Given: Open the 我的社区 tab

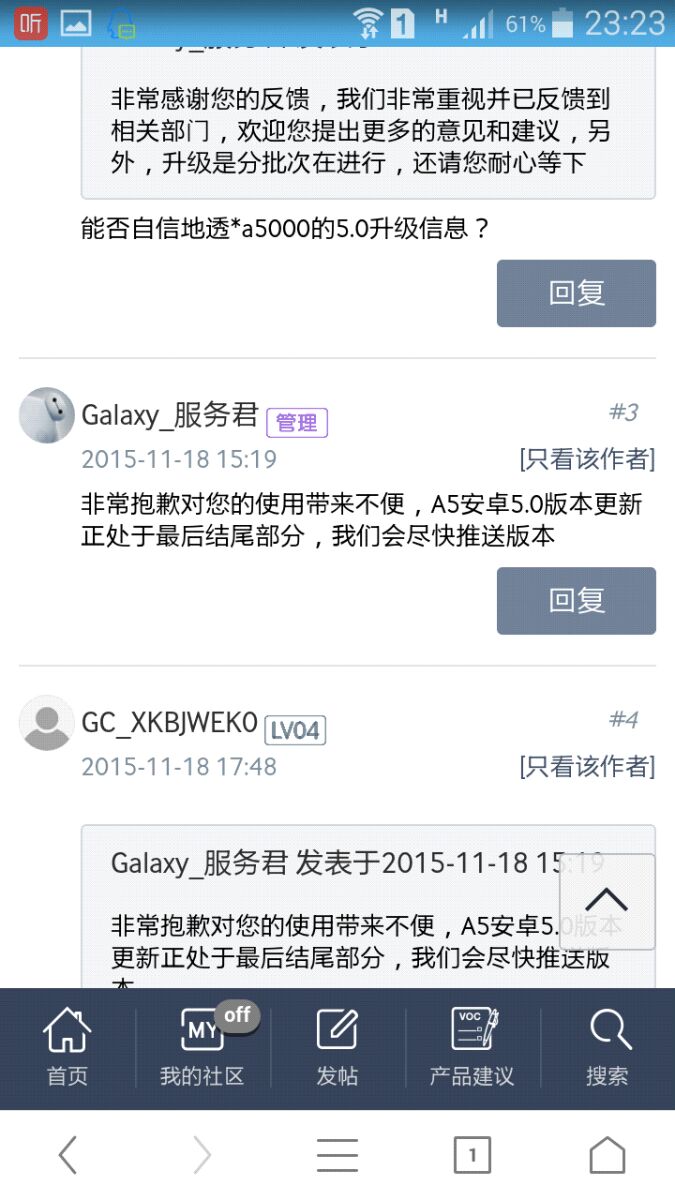Looking at the screenshot, I should (202, 1048).
